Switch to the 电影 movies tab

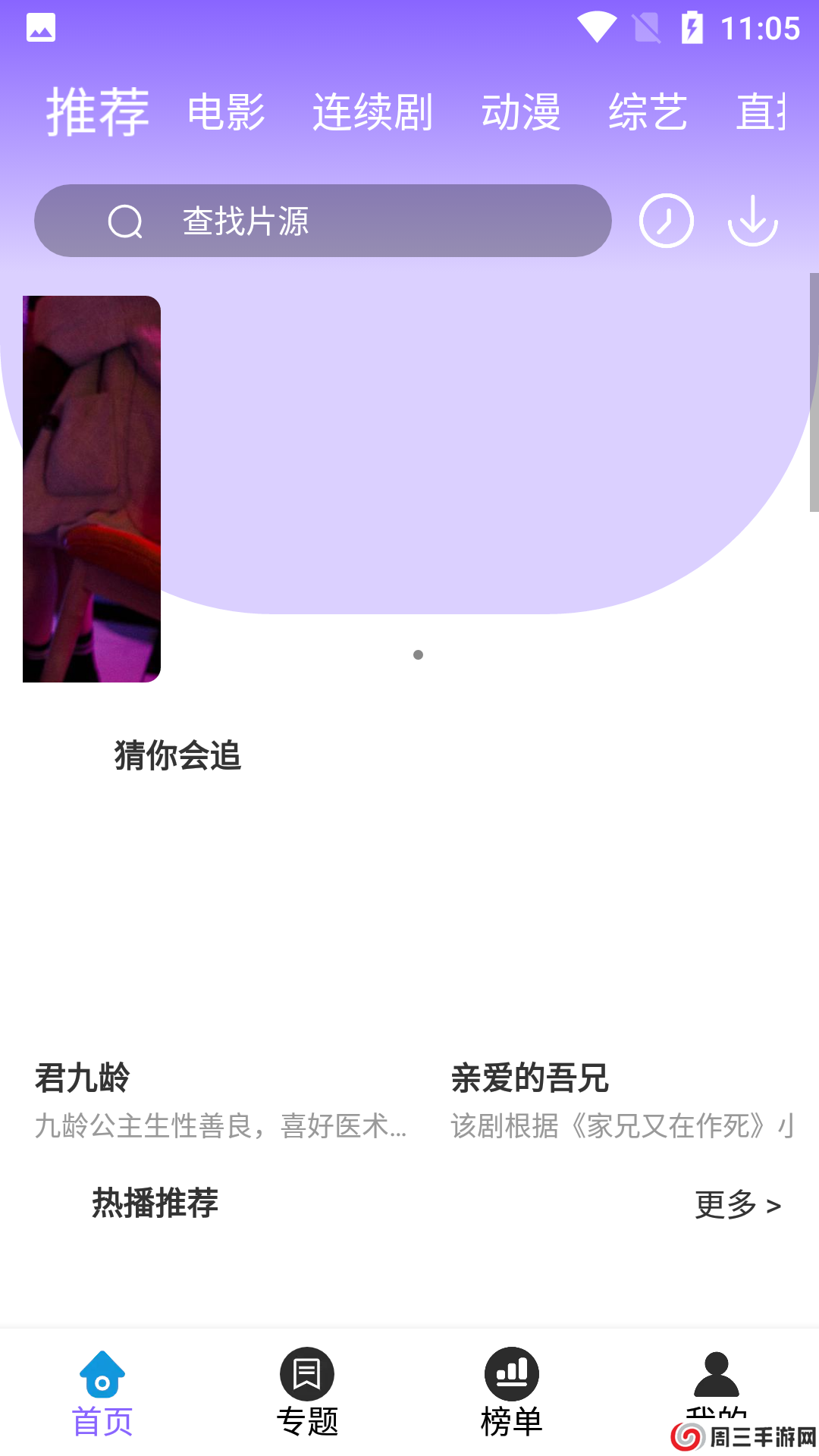[x=227, y=112]
